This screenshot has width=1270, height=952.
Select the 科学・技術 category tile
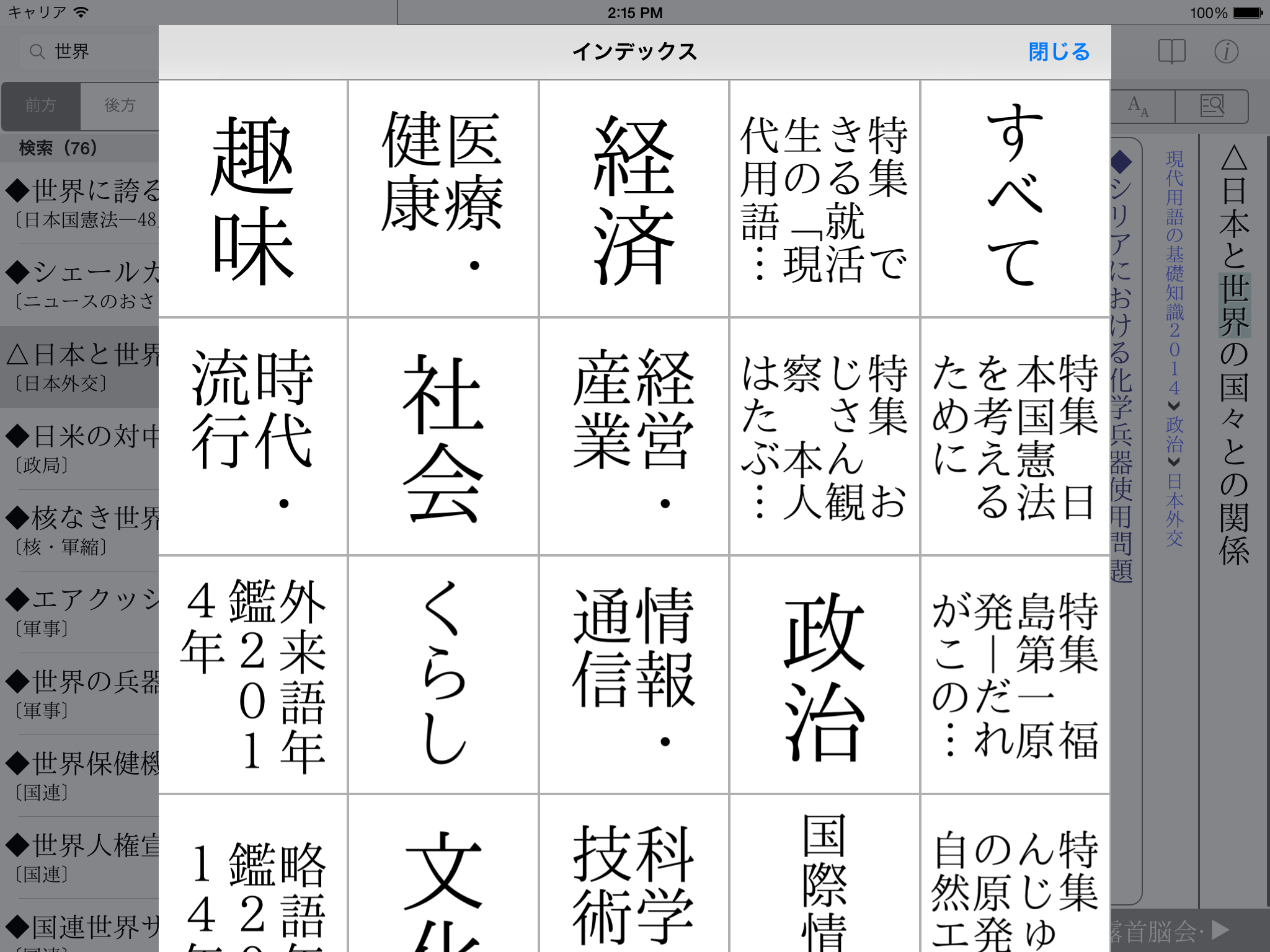tap(633, 880)
